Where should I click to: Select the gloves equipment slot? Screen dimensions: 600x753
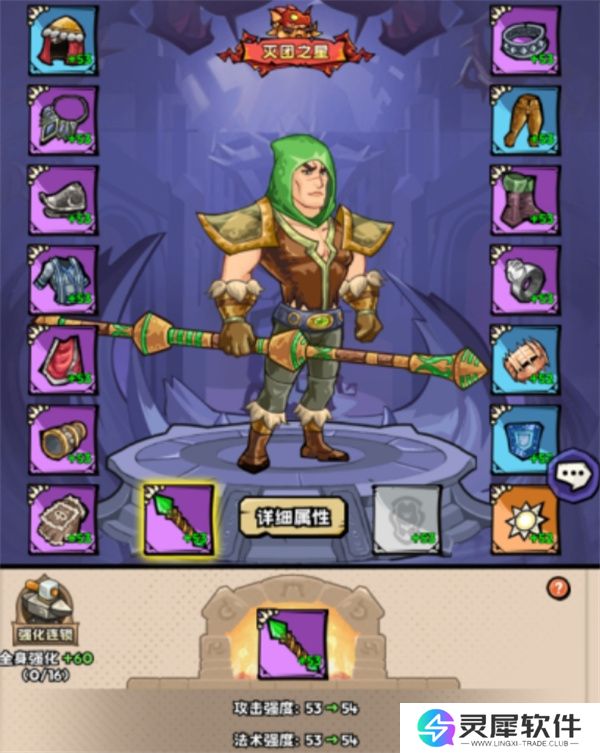[x=63, y=519]
